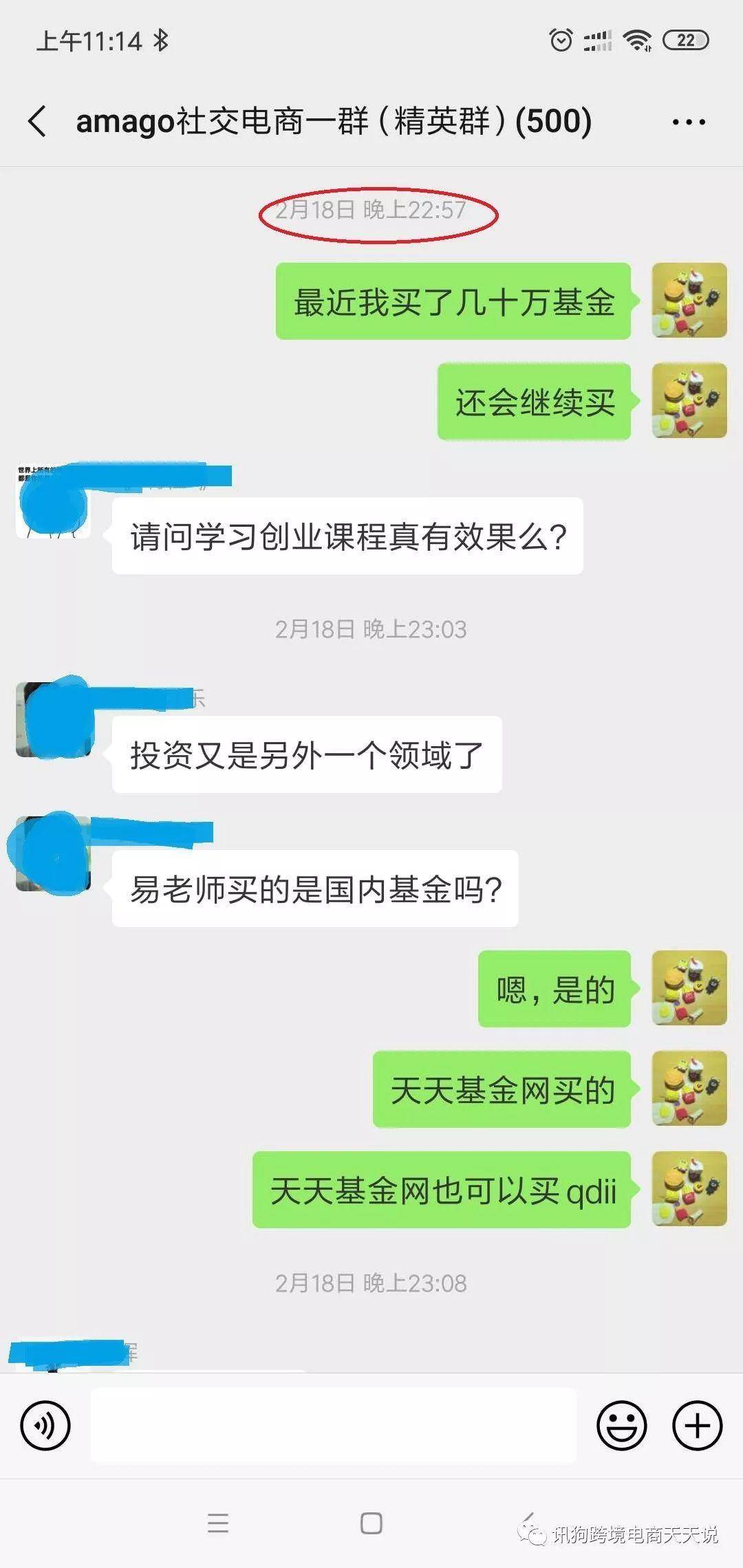Tap the avatar next to 还会继续买
The width and height of the screenshot is (743, 1568).
[689, 401]
